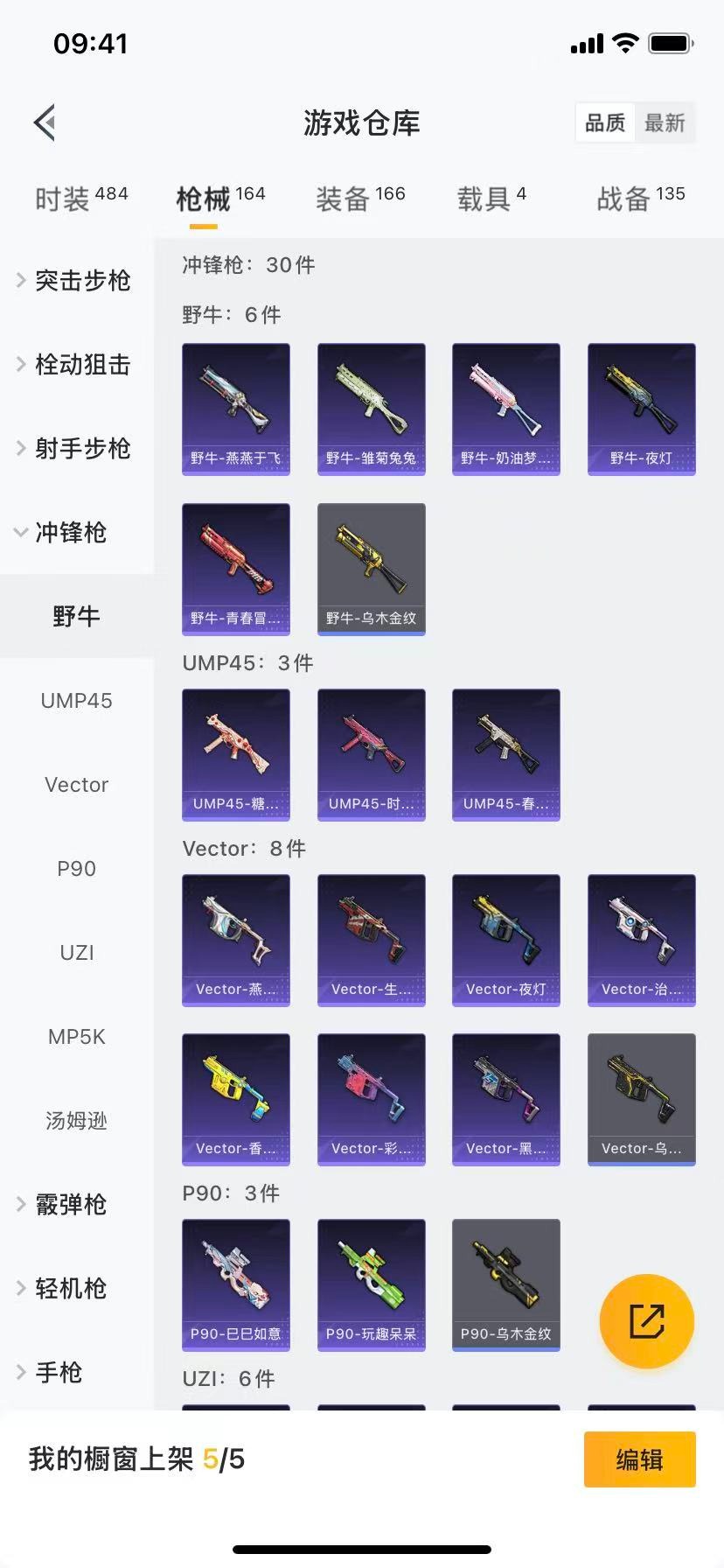Select UMP45 in the side list

click(x=76, y=700)
